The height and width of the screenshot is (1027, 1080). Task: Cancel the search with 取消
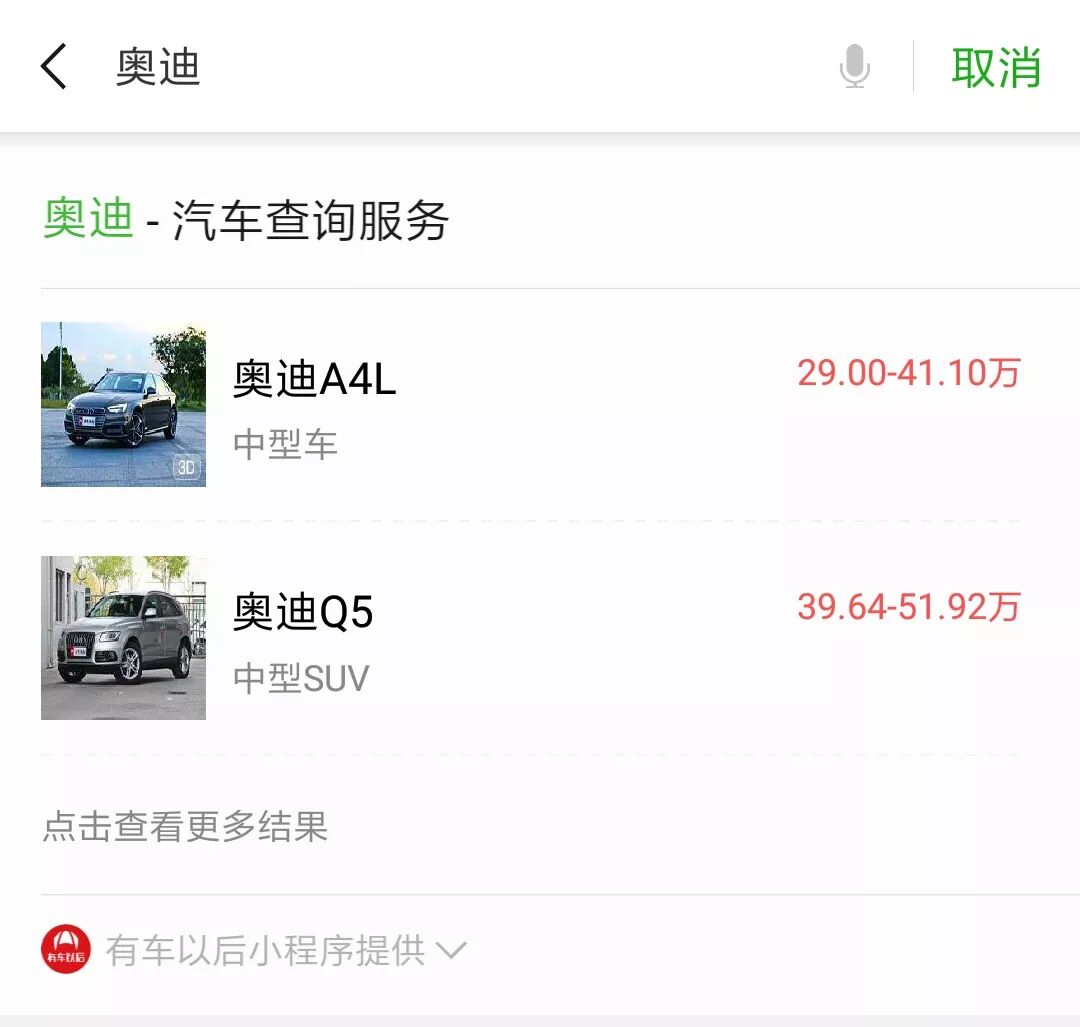pos(996,68)
